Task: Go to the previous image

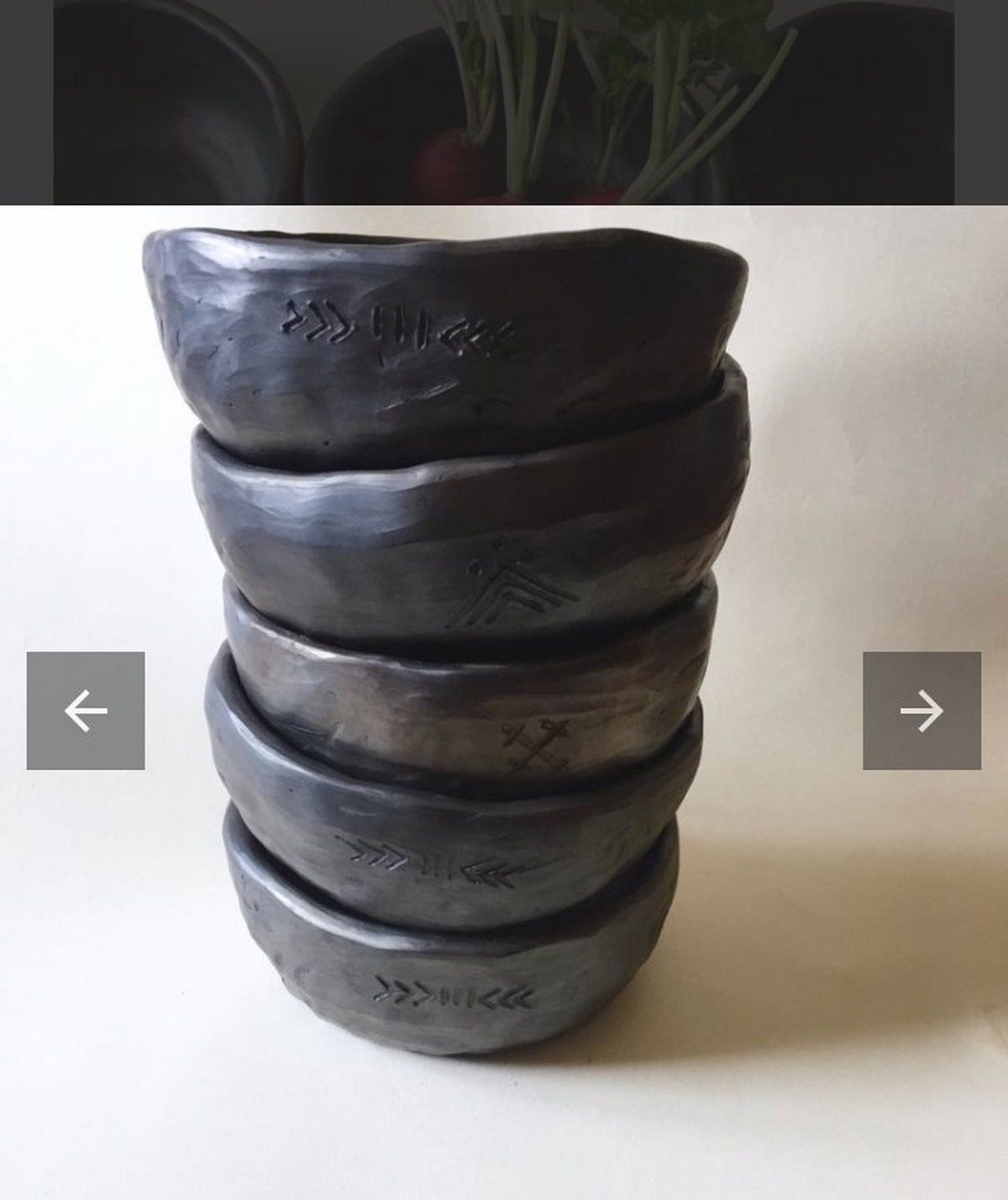Action: pos(86,710)
